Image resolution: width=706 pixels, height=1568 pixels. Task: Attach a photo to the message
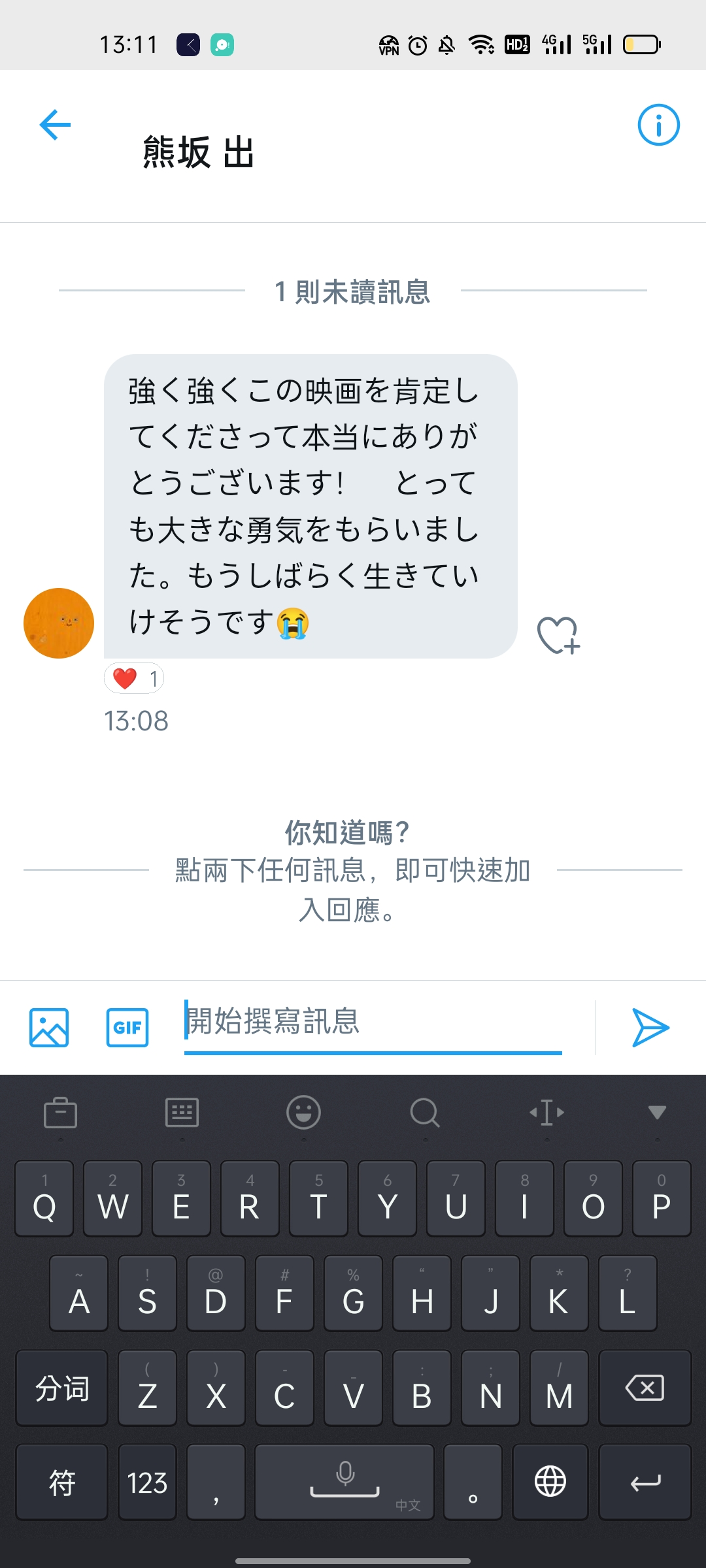tap(49, 1028)
